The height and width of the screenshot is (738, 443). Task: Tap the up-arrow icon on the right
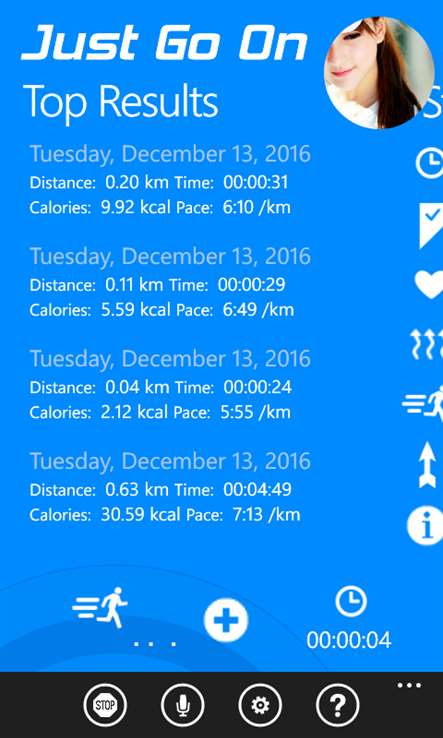427,464
